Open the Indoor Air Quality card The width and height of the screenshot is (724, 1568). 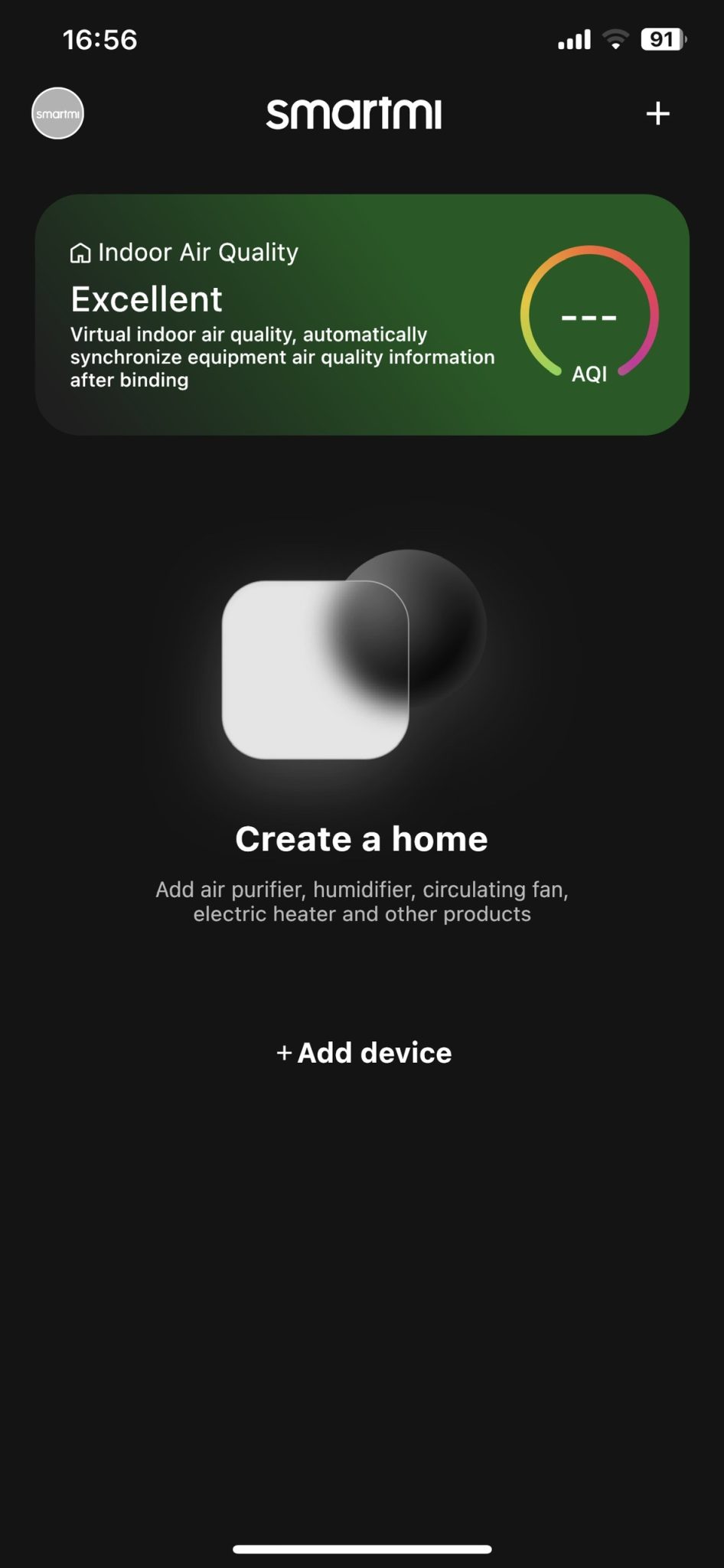[361, 315]
